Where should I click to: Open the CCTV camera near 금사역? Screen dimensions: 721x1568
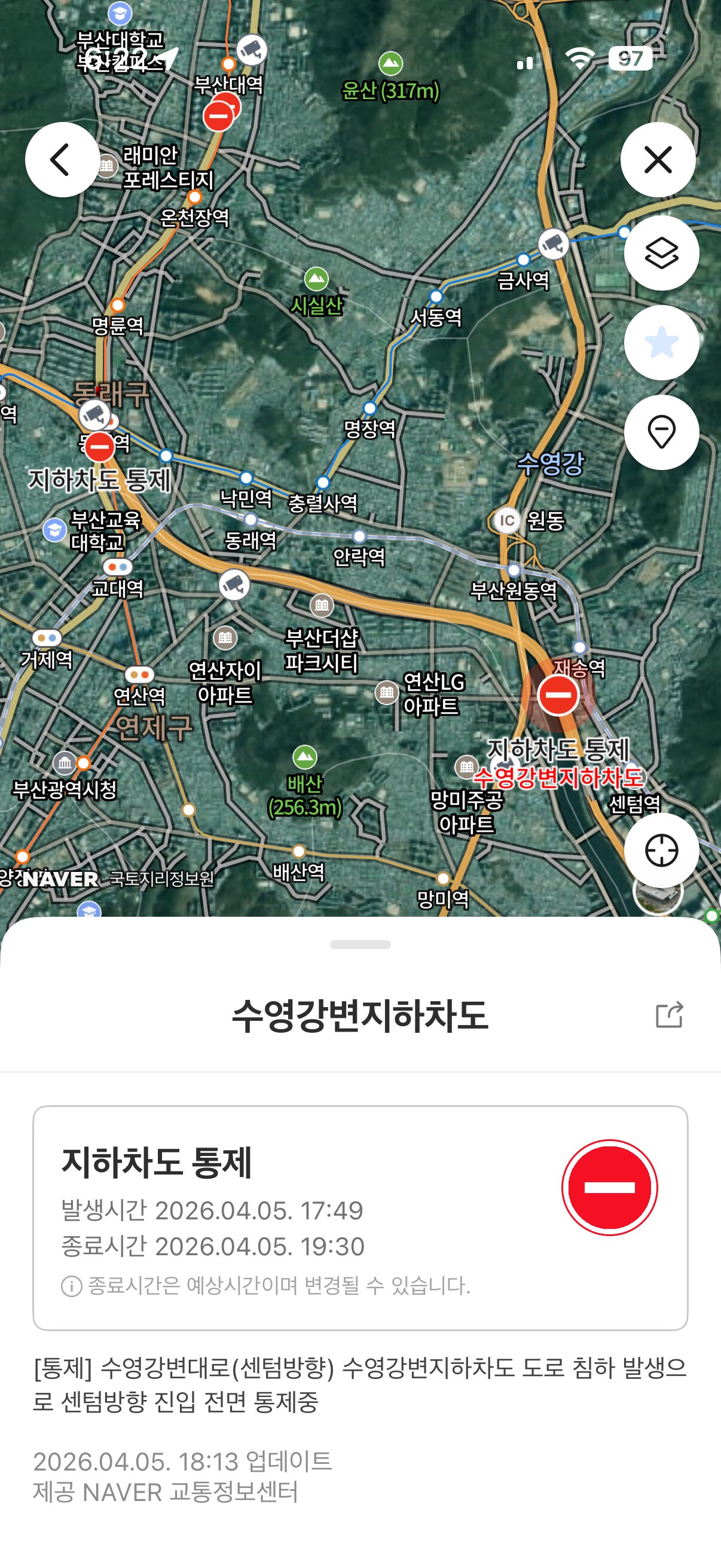(x=553, y=245)
